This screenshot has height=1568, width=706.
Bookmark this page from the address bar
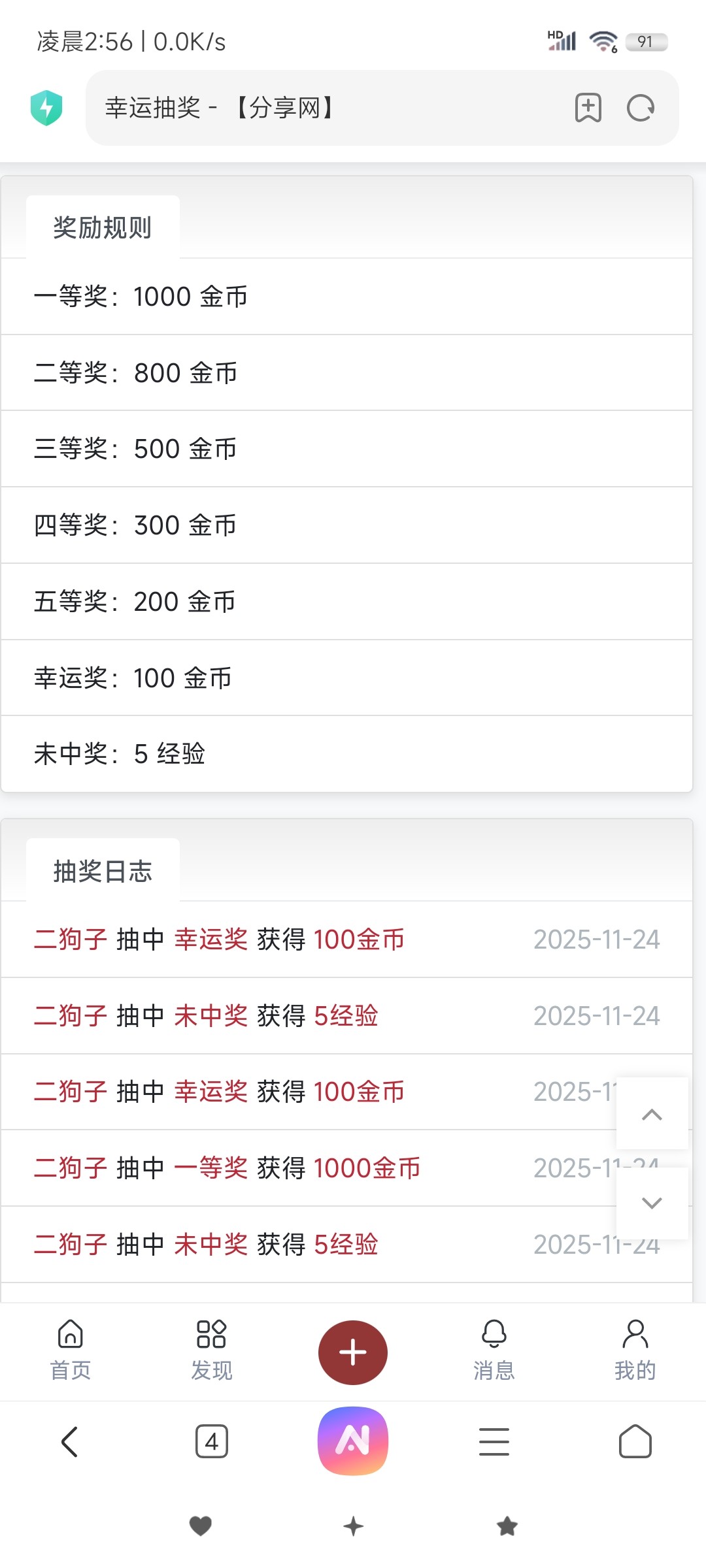pos(586,108)
